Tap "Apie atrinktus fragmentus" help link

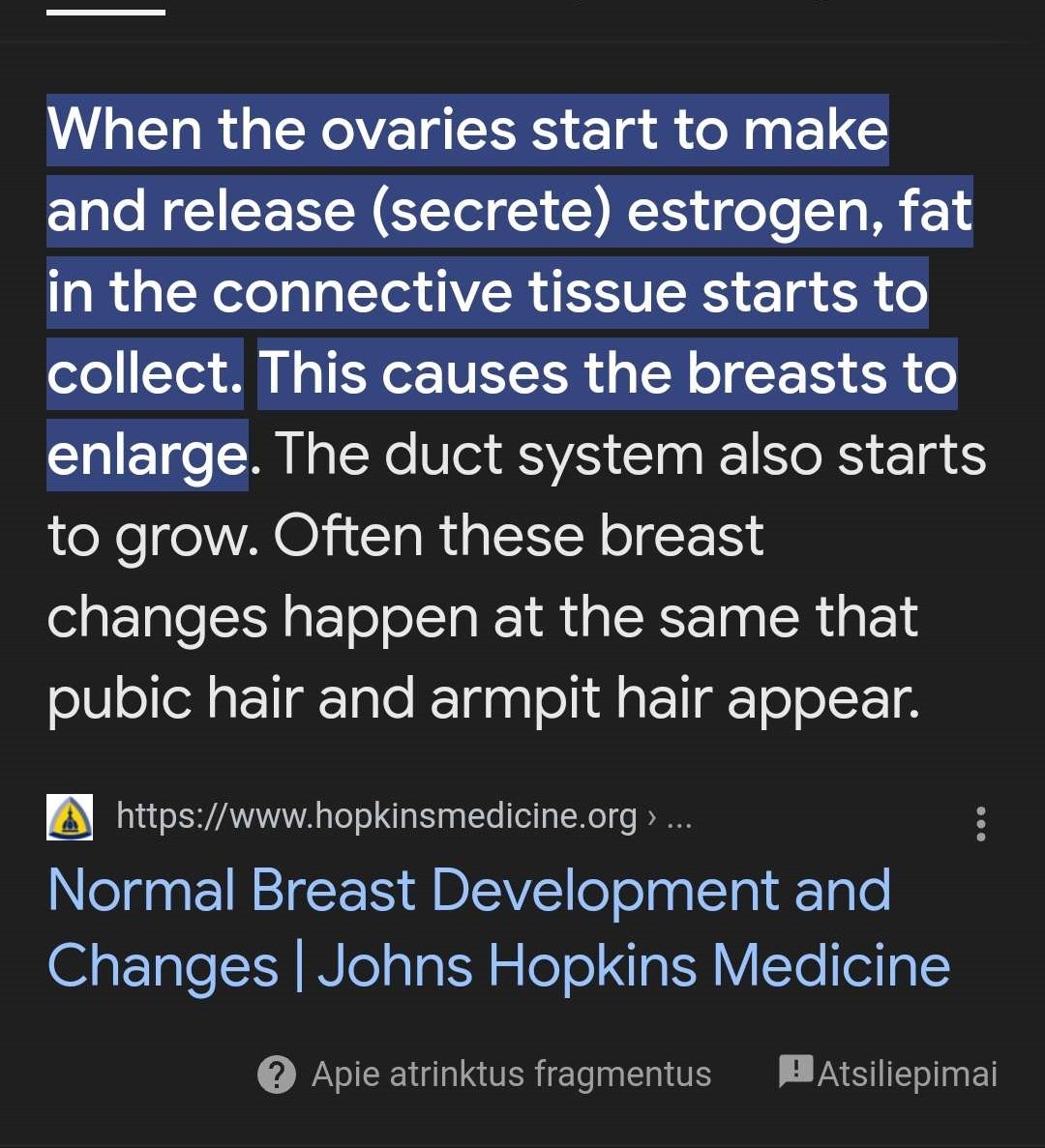(x=486, y=1074)
